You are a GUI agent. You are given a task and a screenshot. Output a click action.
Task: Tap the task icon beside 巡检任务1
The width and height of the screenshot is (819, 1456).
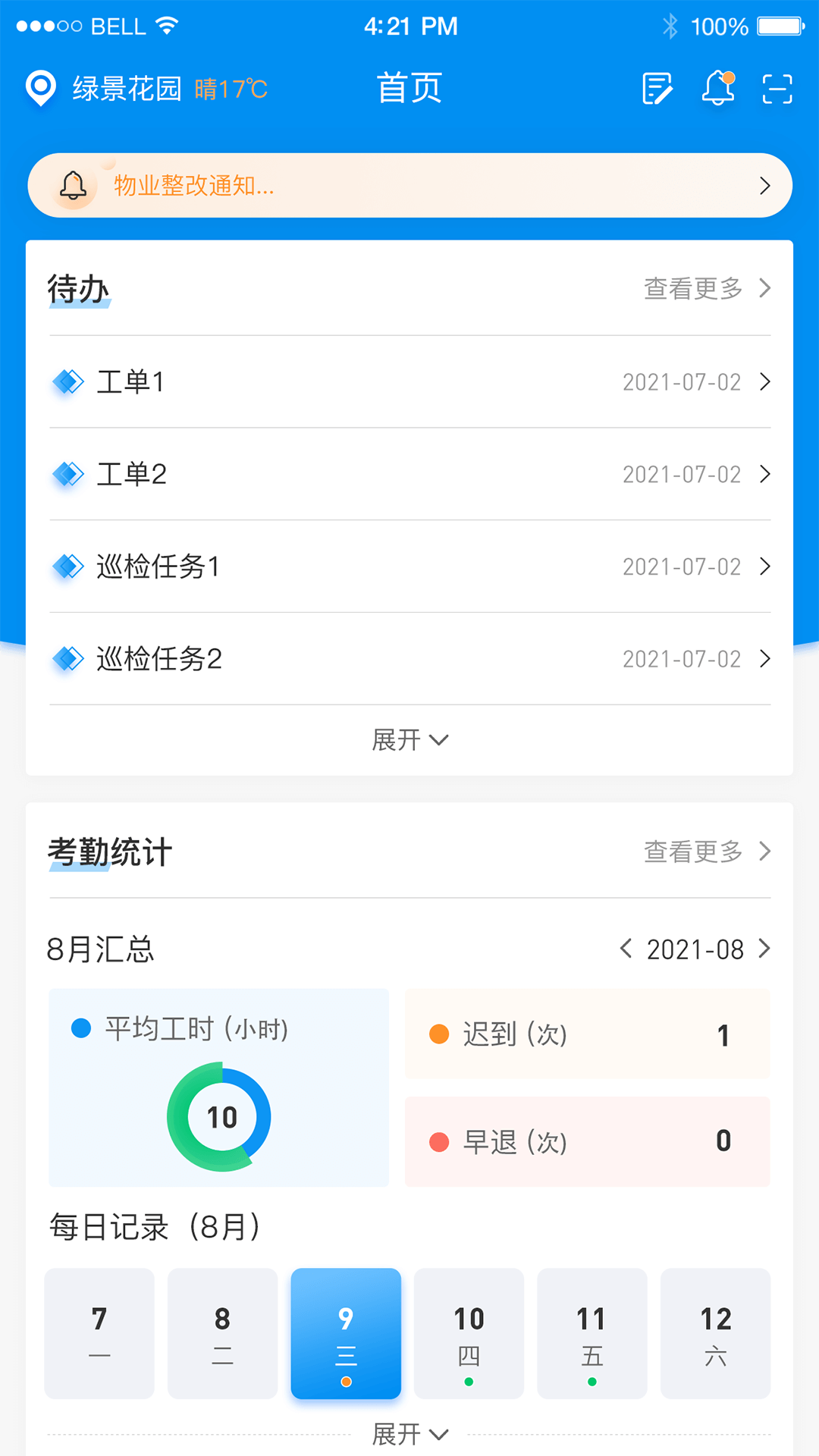pos(67,566)
